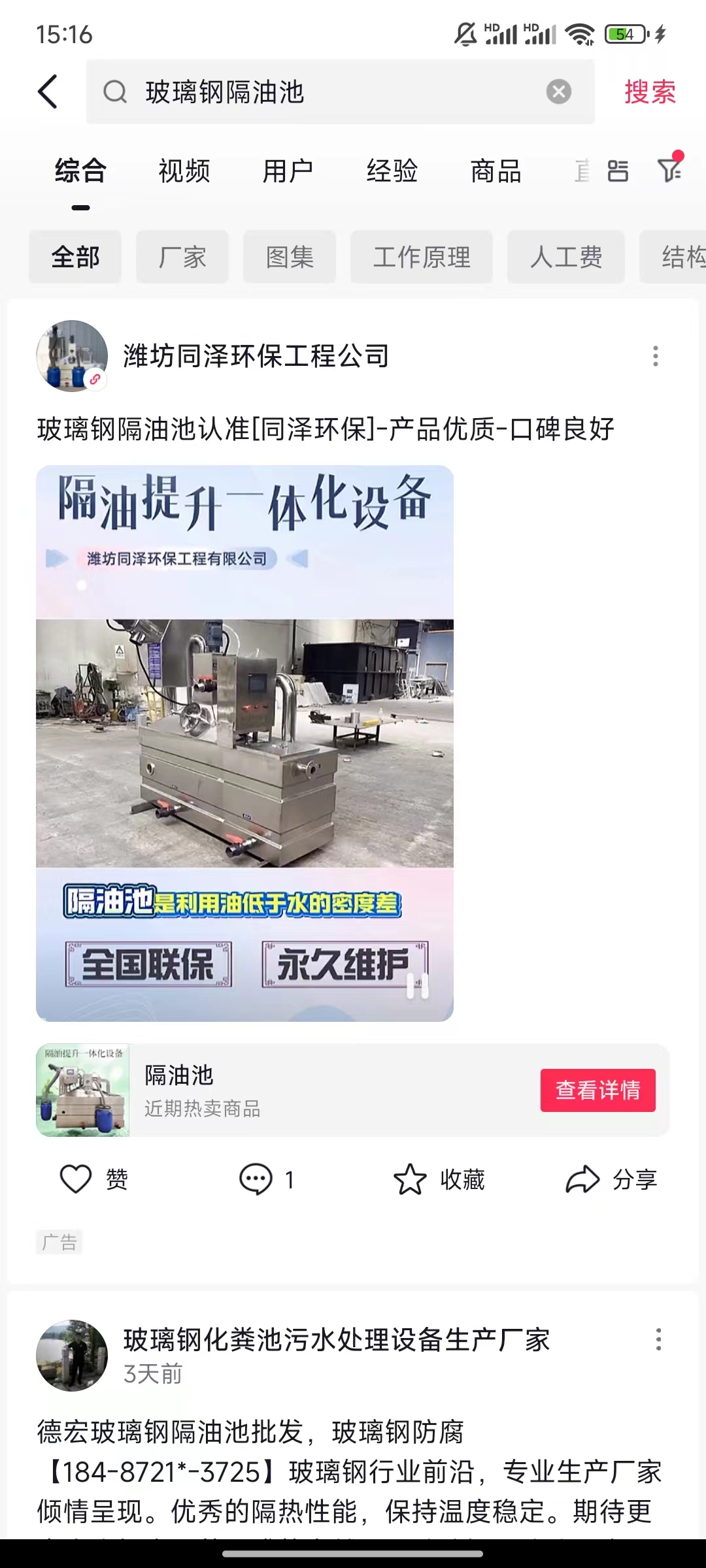Open comments on the 潍坊同泽环保 post
Viewport: 706px width, 1568px height.
coord(267,1179)
